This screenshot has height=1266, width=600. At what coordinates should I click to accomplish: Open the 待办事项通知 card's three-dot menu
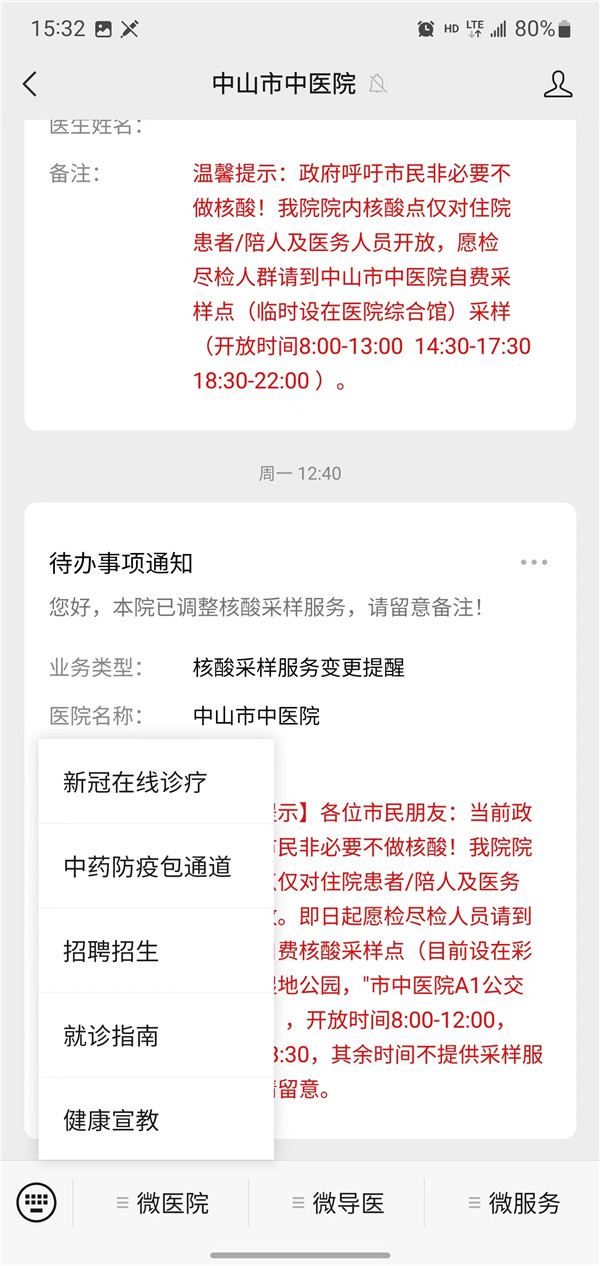pos(534,563)
